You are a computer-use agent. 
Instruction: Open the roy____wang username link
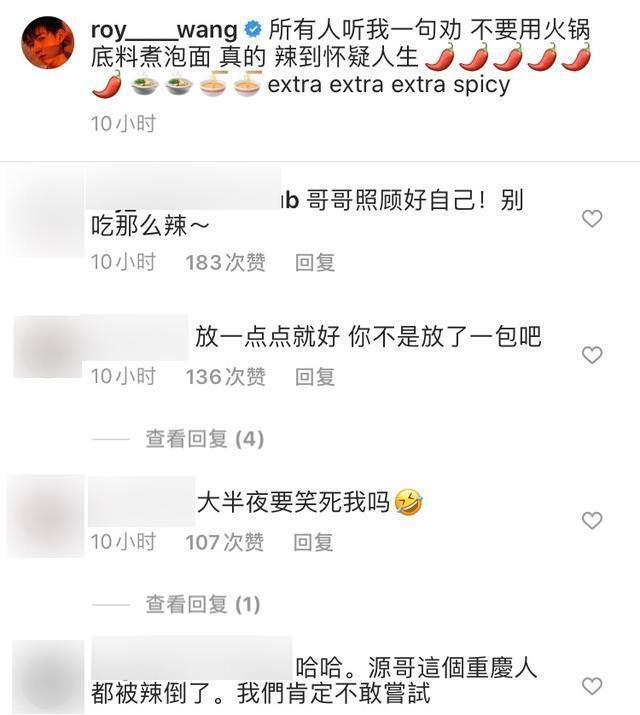click(164, 29)
